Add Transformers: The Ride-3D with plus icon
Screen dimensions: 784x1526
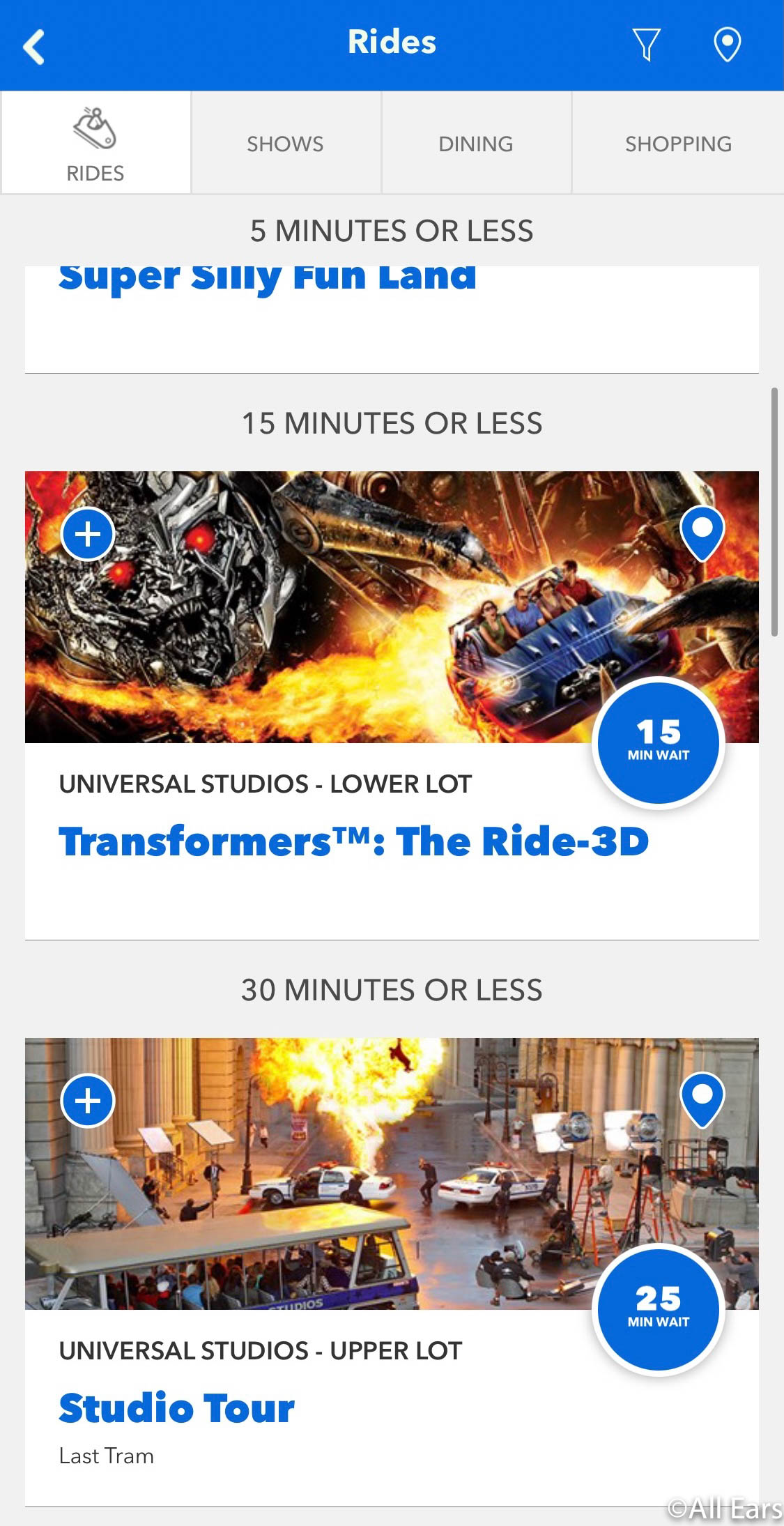pos(88,535)
